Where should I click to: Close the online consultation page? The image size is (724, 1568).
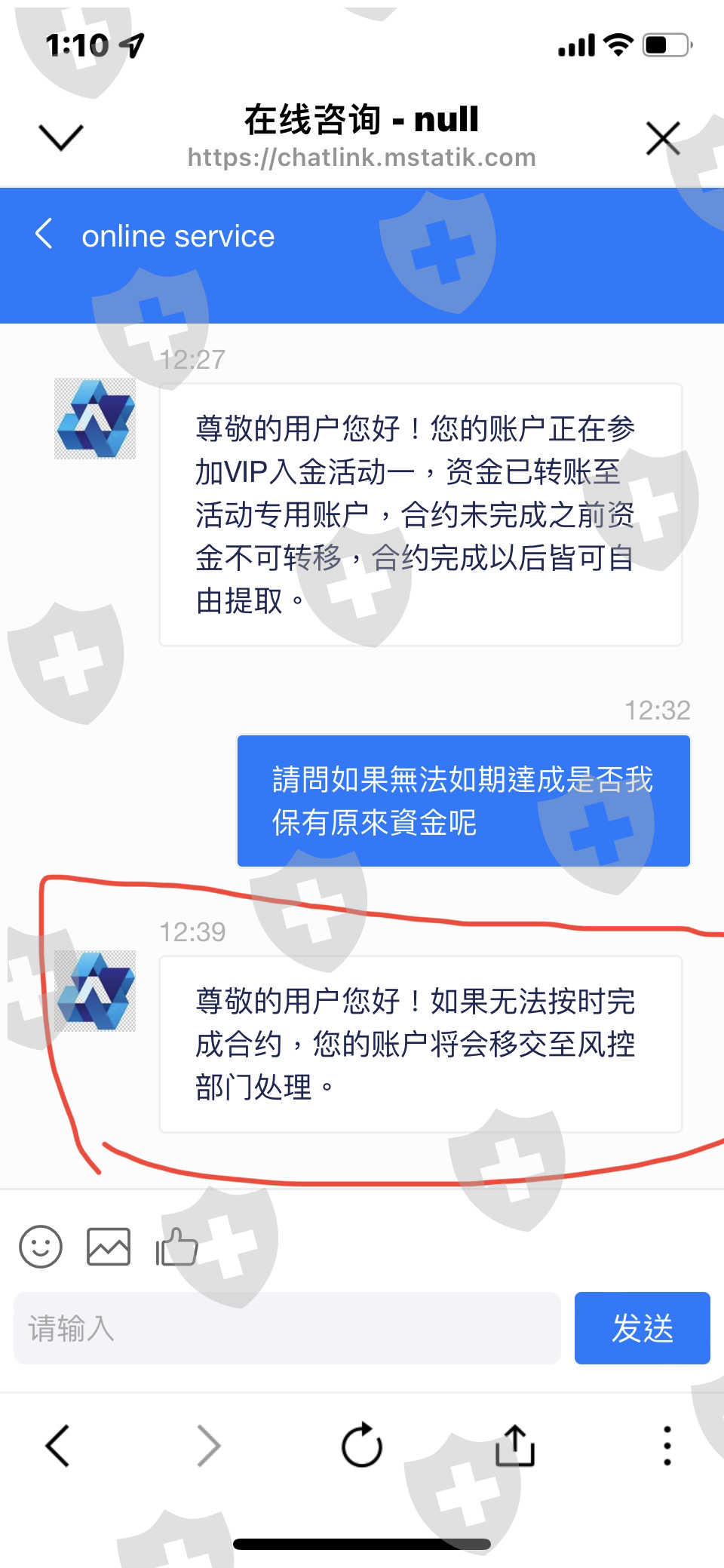click(663, 138)
